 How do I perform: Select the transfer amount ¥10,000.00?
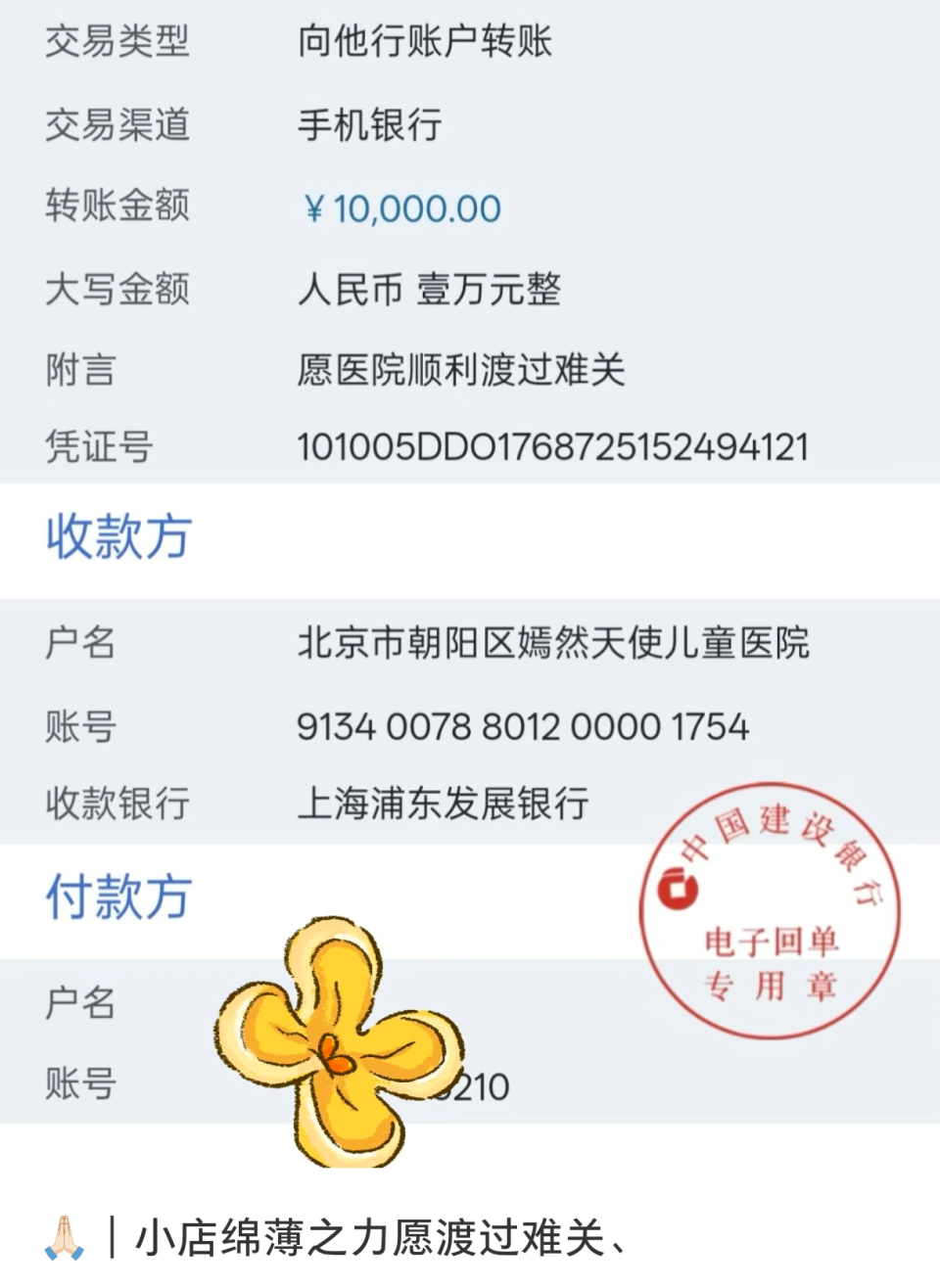[401, 208]
